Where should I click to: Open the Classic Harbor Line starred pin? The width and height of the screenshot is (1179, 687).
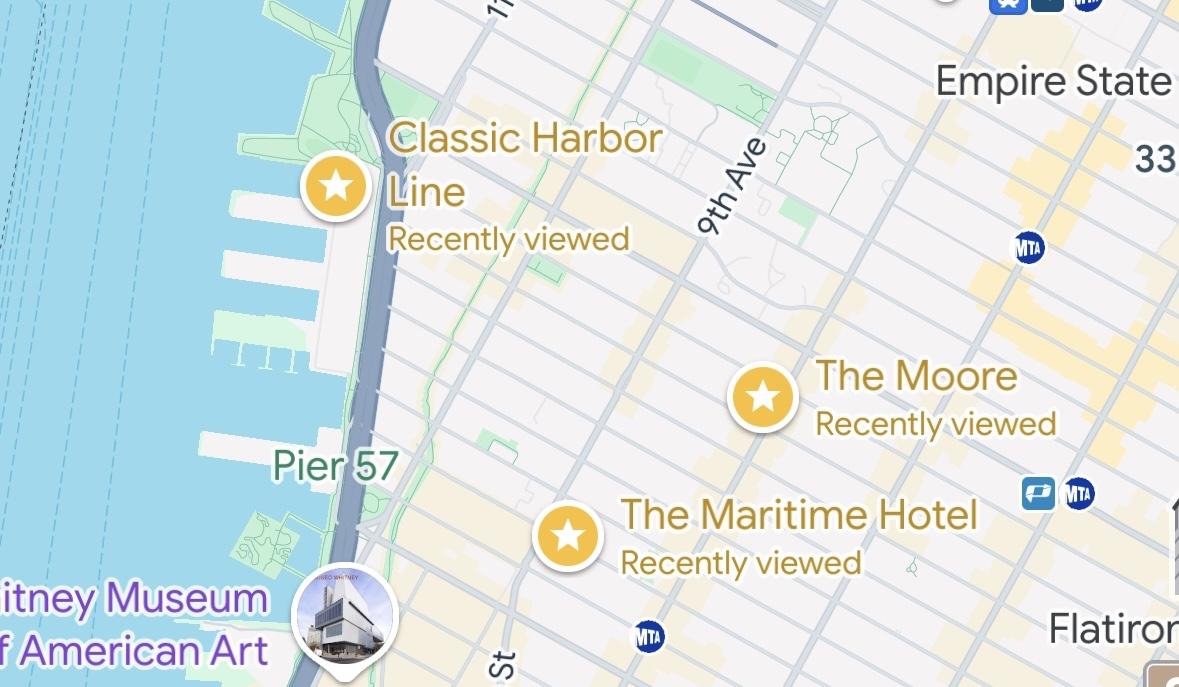337,185
